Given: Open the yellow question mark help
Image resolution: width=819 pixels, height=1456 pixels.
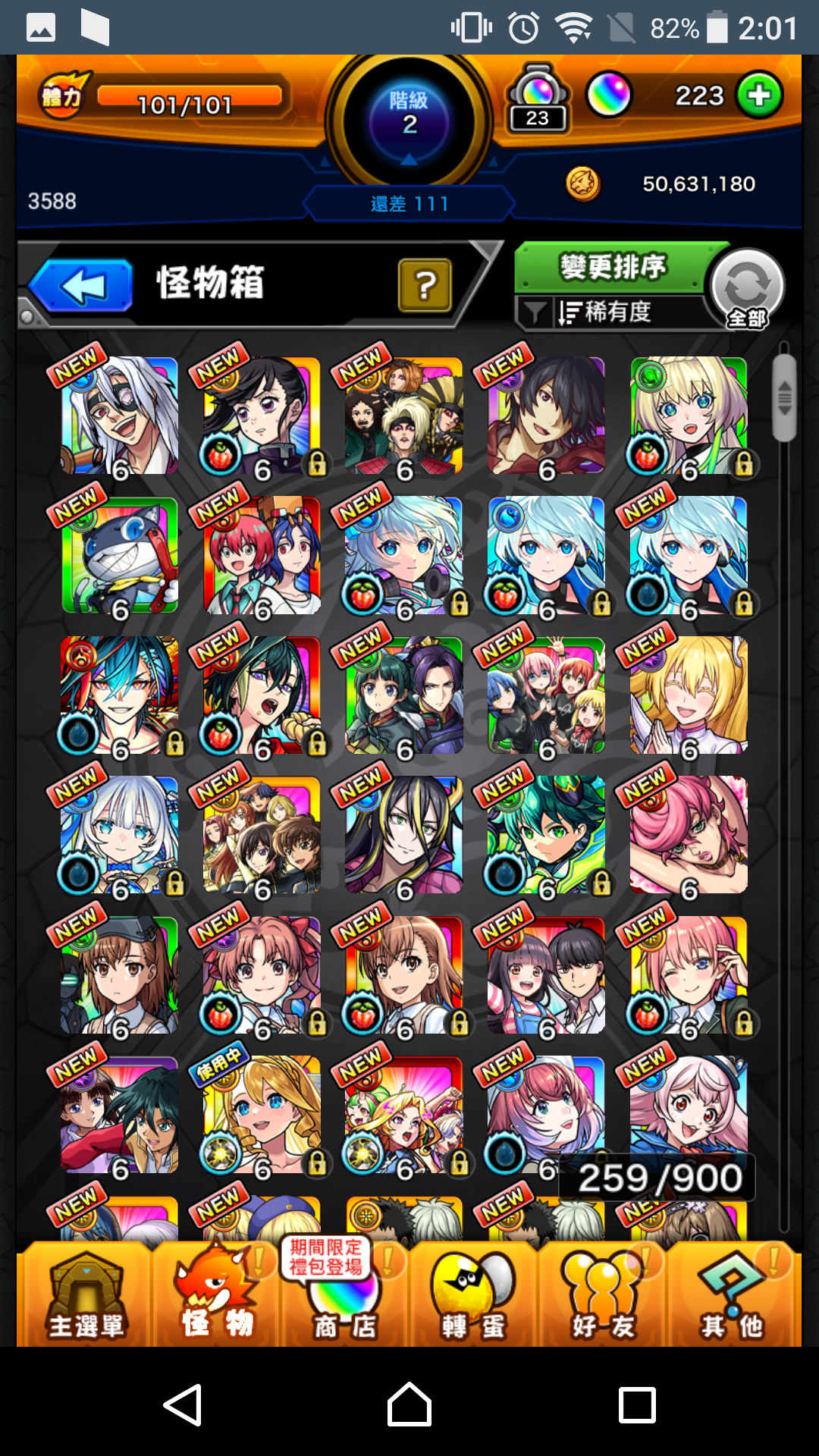Looking at the screenshot, I should [425, 285].
